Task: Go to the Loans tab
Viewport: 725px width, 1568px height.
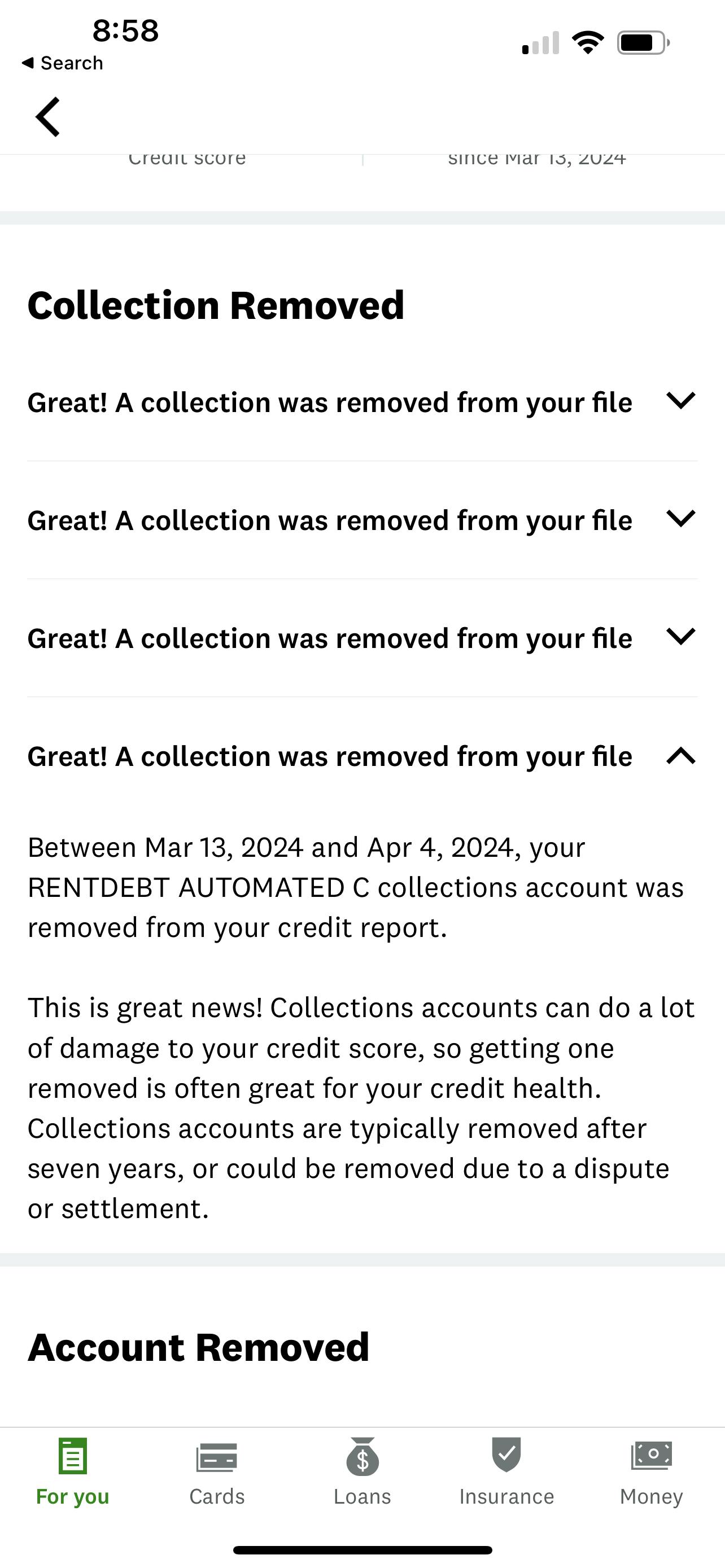Action: [x=362, y=1469]
